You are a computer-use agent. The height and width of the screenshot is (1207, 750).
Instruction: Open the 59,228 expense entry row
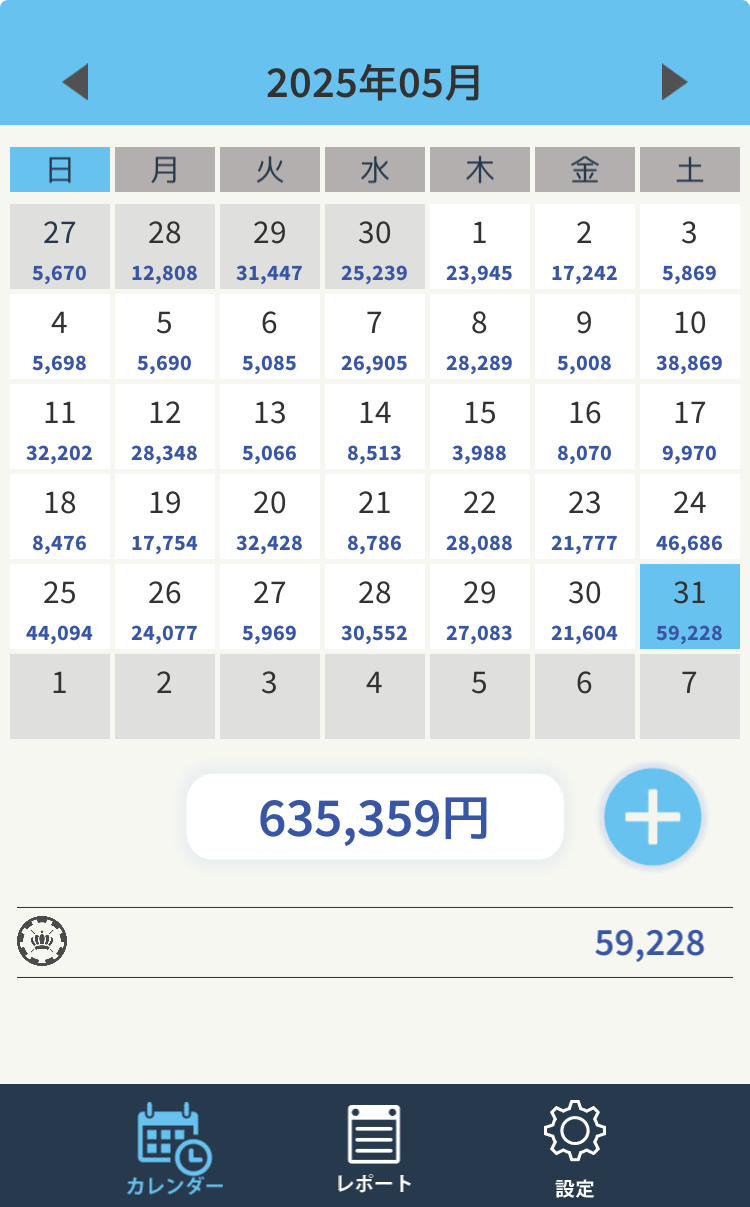pos(375,942)
